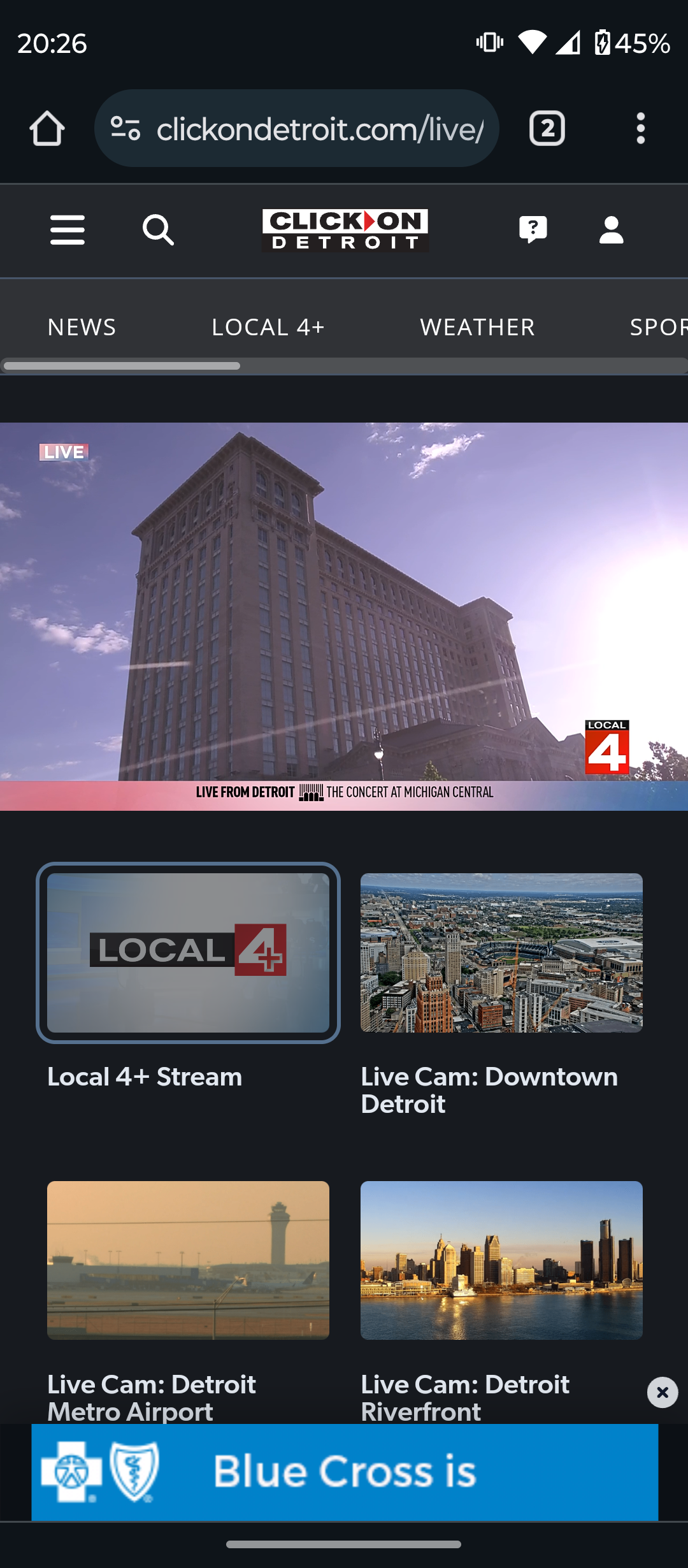Dismiss the Blue Cross banner ad
The width and height of the screenshot is (688, 1568).
tap(663, 1393)
